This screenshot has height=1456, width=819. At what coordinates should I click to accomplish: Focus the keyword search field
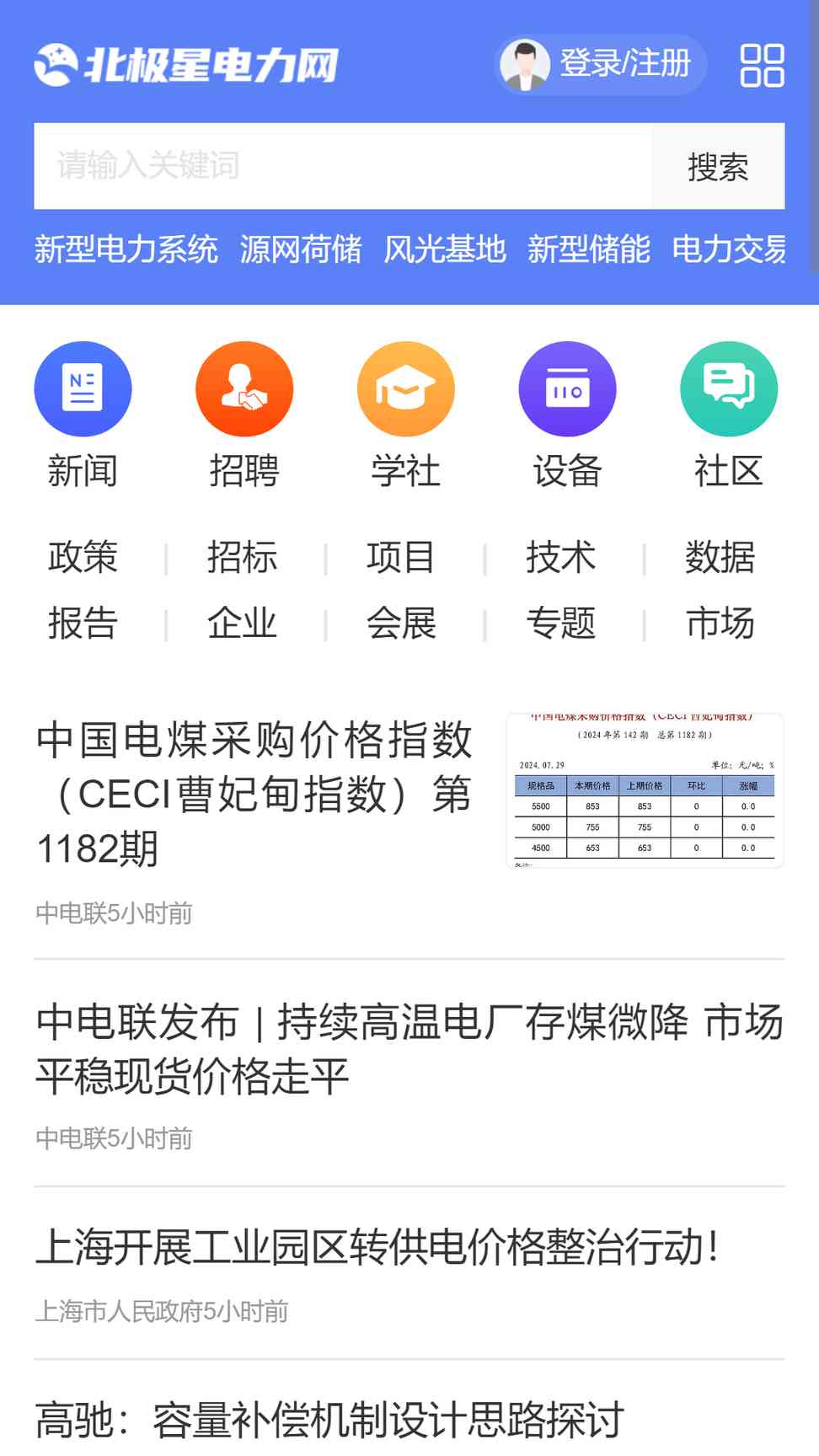343,166
